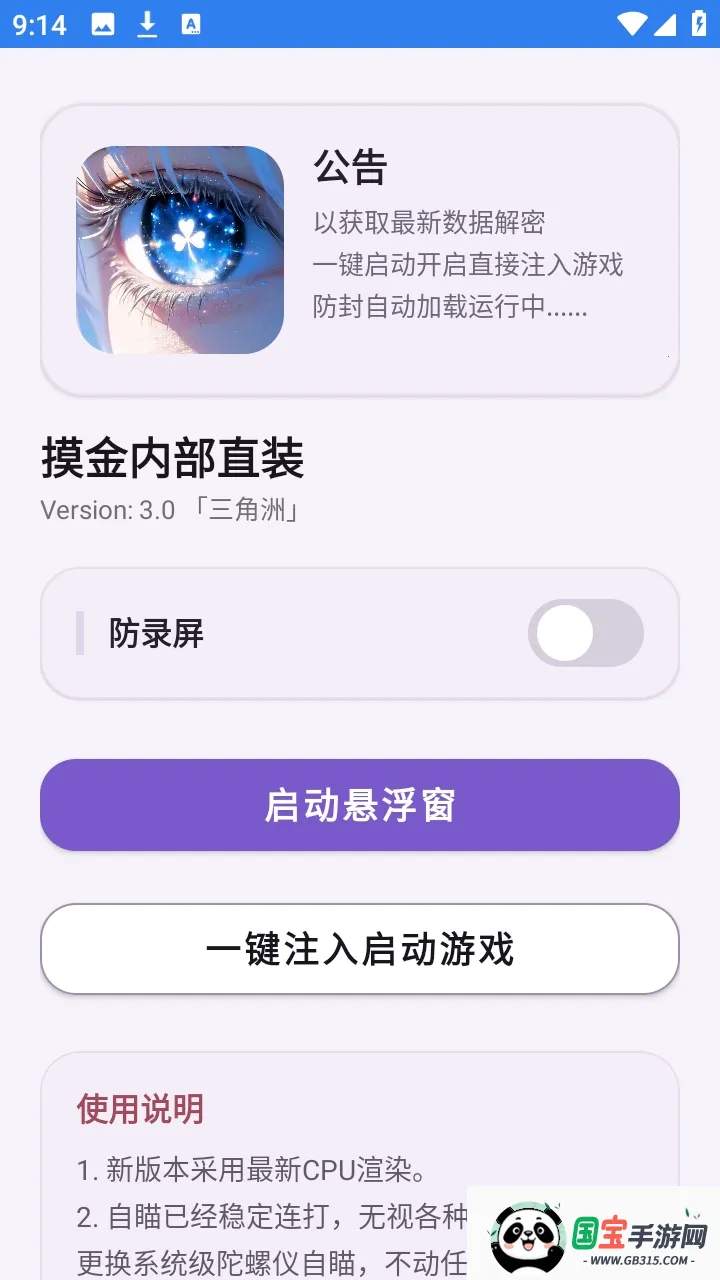The image size is (720, 1280).
Task: Tap the battery indicator icon
Action: pos(700,22)
